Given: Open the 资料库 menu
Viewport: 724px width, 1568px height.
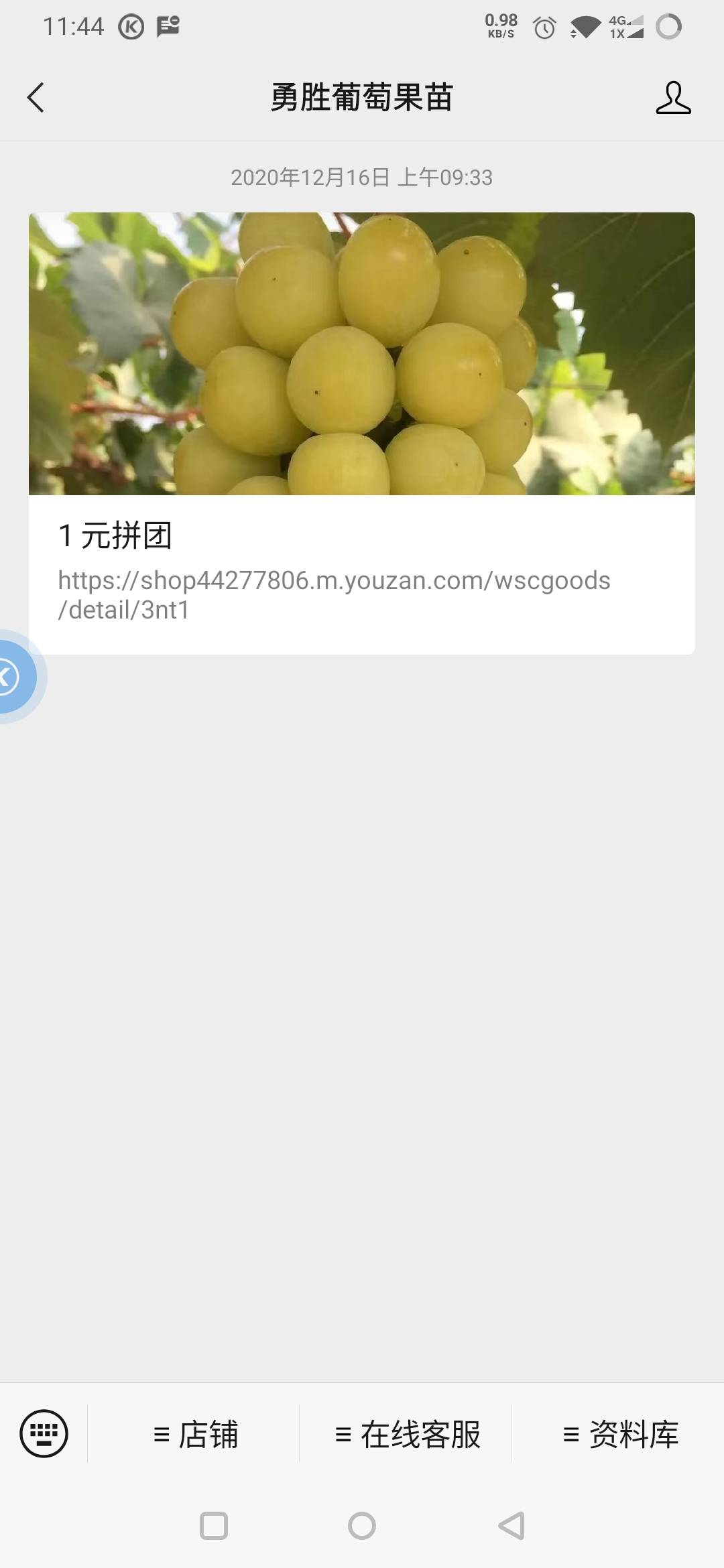Looking at the screenshot, I should pos(620,1435).
